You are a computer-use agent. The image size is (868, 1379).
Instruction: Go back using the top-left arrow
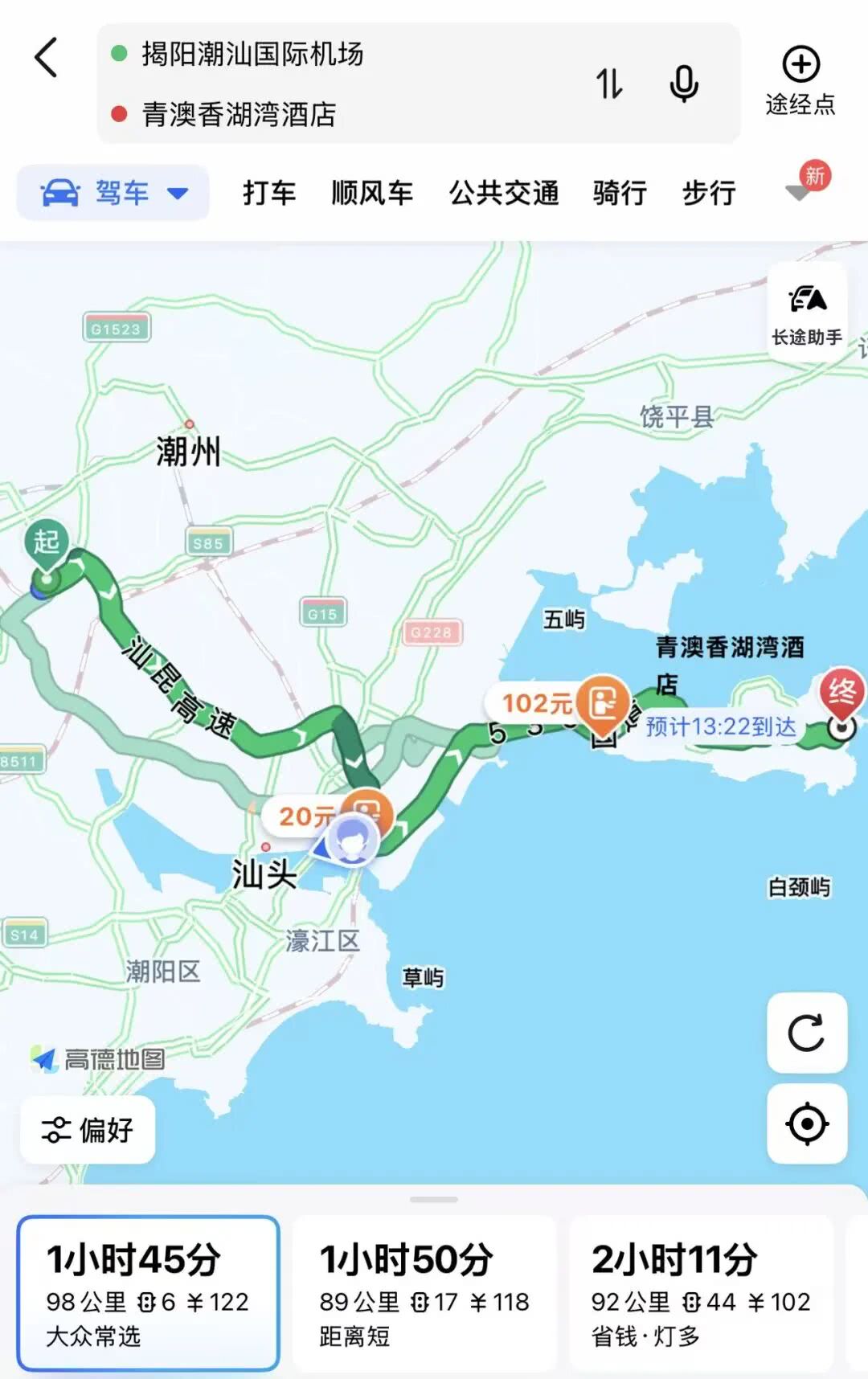point(47,58)
